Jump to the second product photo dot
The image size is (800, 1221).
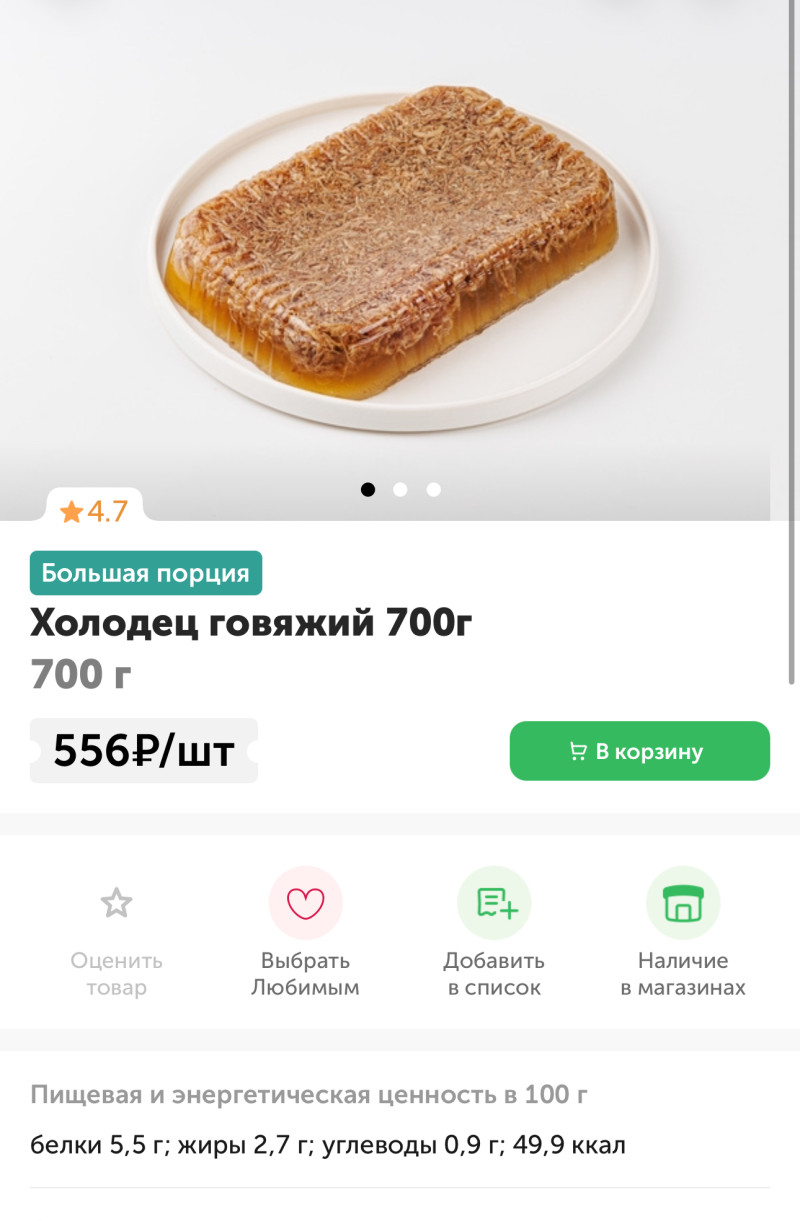tap(400, 490)
